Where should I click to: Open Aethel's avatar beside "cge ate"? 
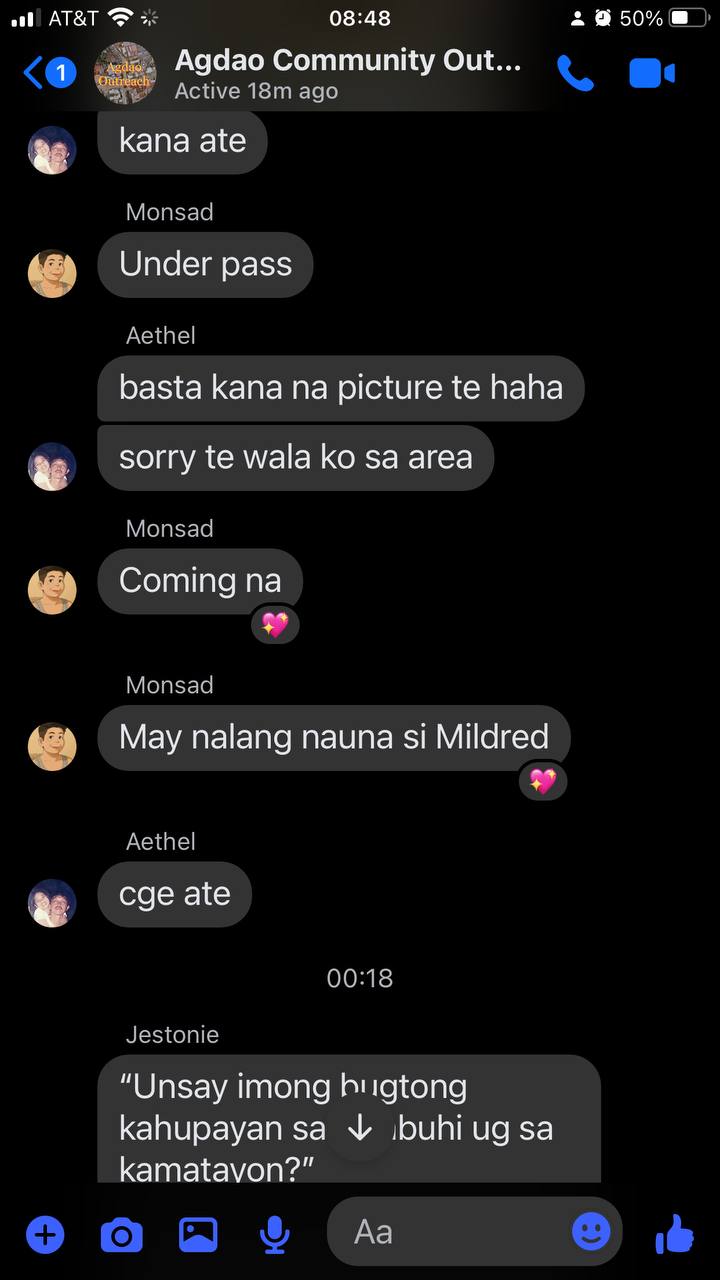(52, 903)
